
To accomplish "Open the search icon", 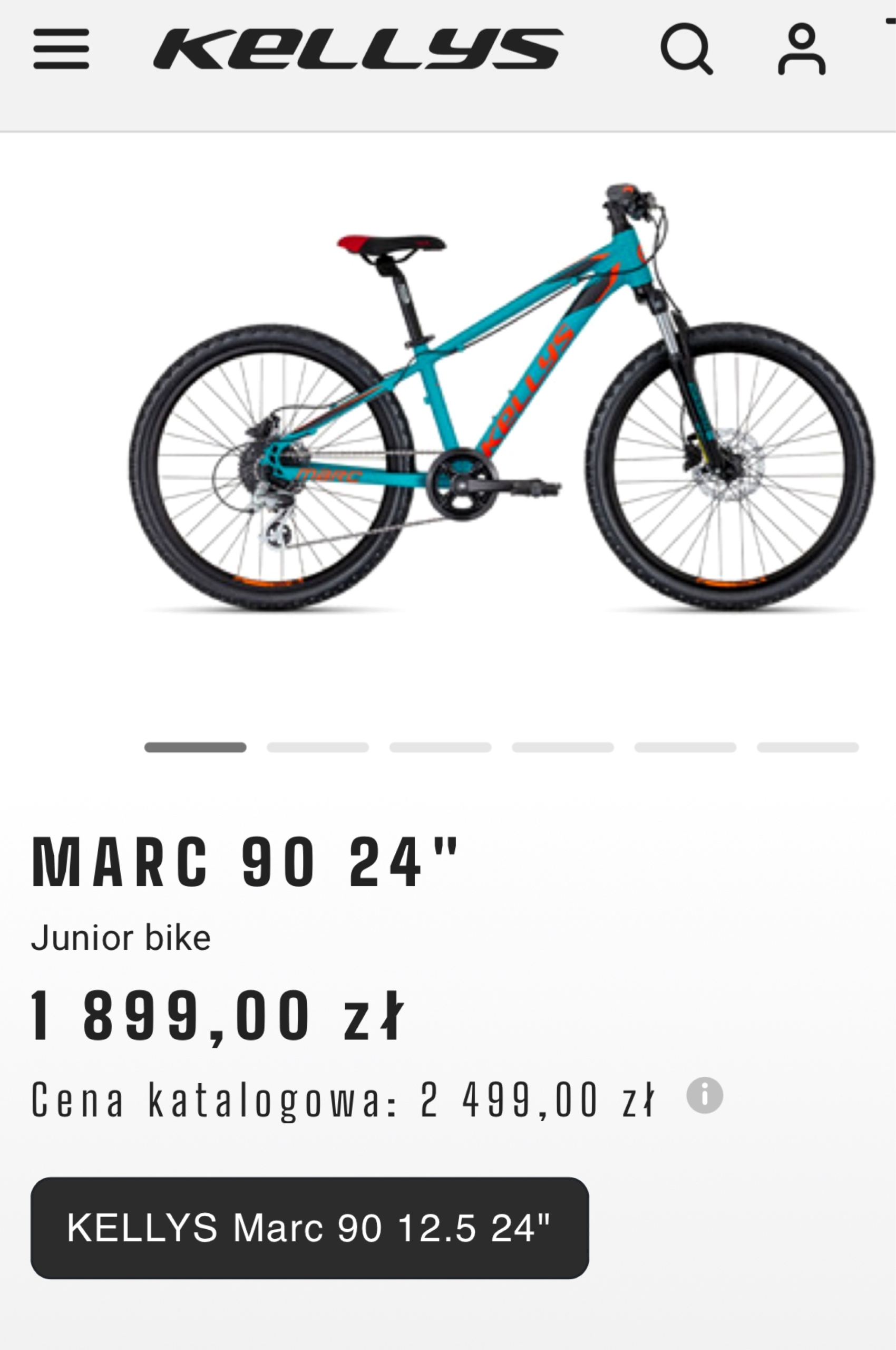I will (x=686, y=49).
